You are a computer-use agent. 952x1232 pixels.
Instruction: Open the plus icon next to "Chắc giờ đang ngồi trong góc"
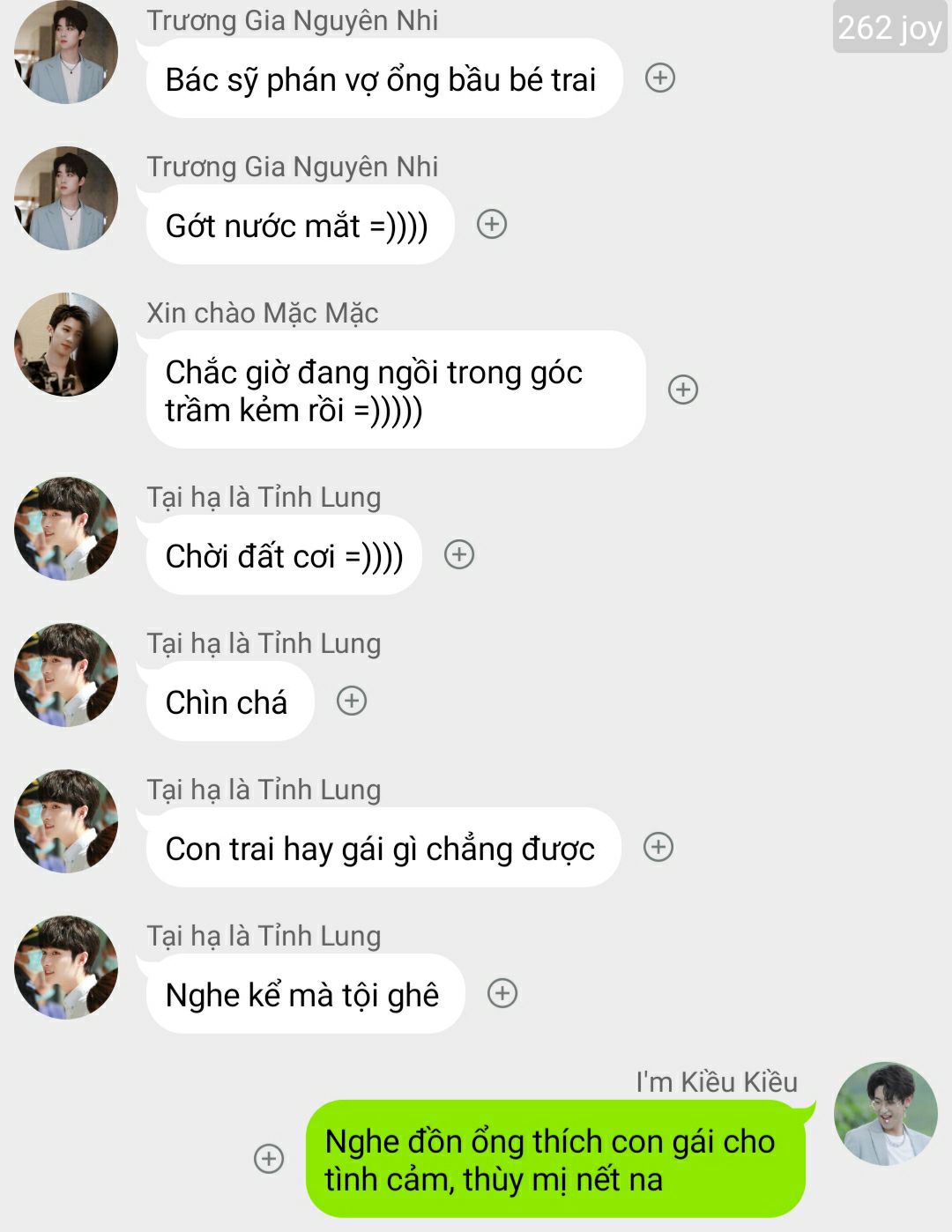point(683,390)
